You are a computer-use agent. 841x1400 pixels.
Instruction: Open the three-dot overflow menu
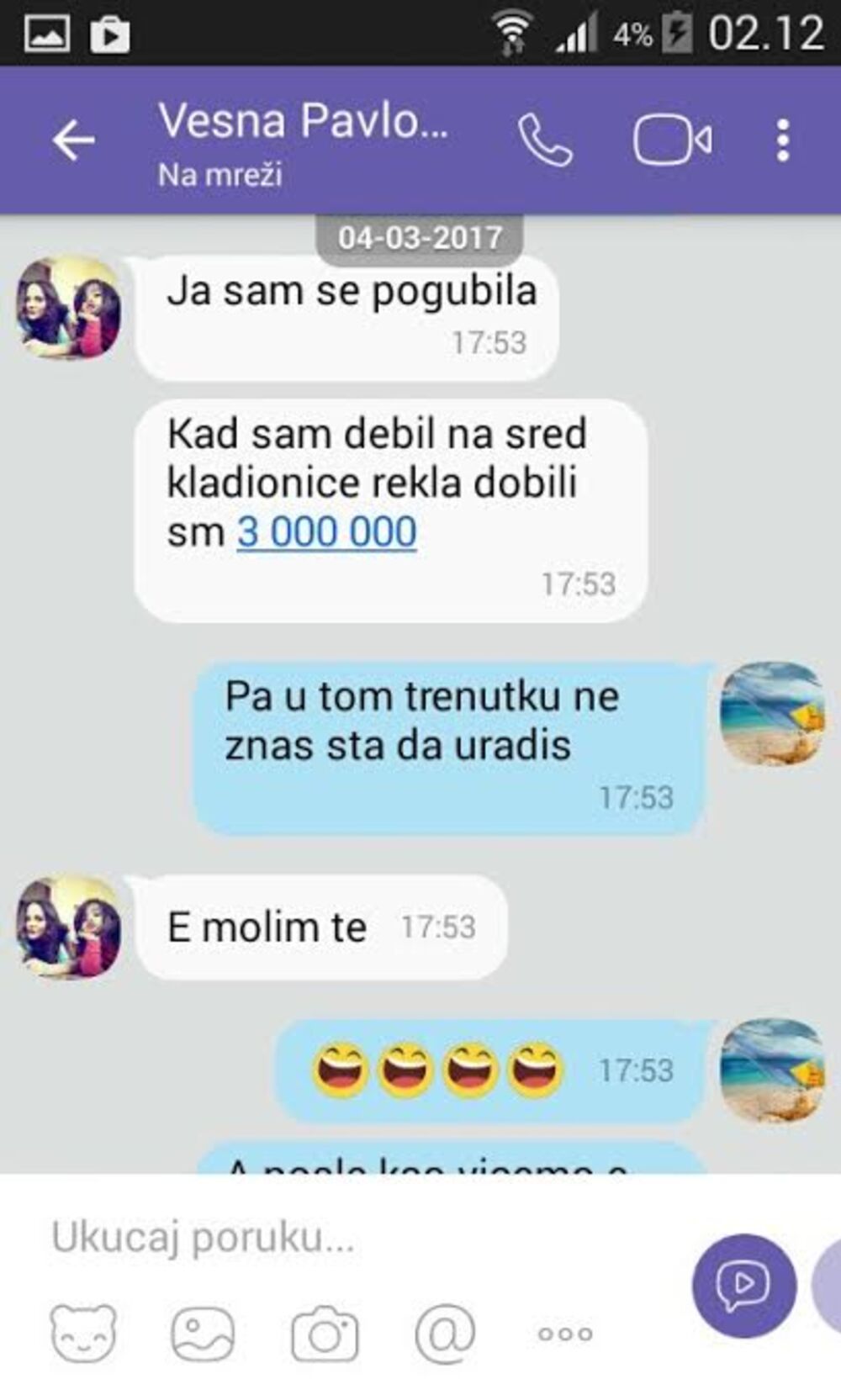pyautogui.click(x=783, y=140)
